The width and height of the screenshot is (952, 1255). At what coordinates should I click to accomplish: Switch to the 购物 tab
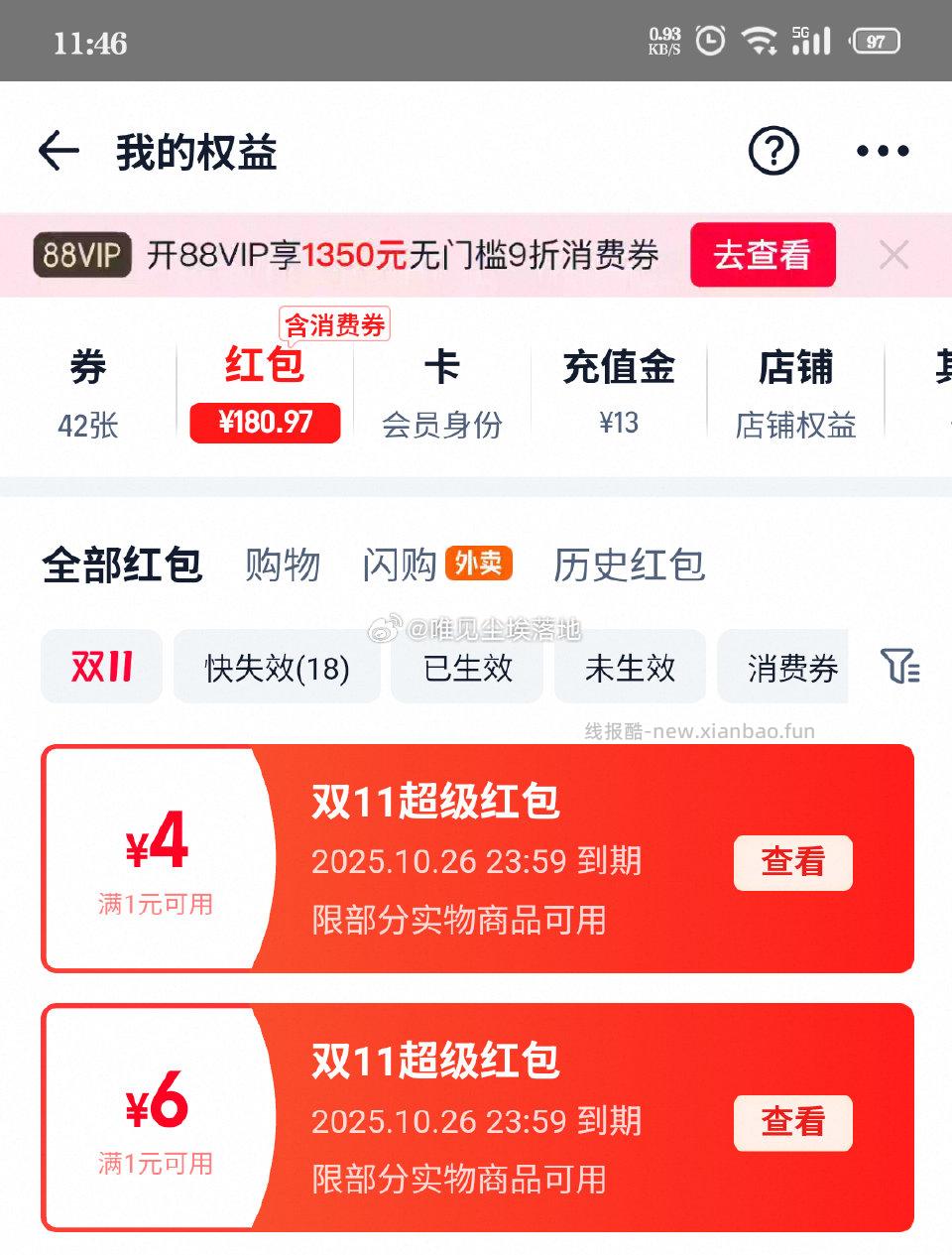pos(281,564)
